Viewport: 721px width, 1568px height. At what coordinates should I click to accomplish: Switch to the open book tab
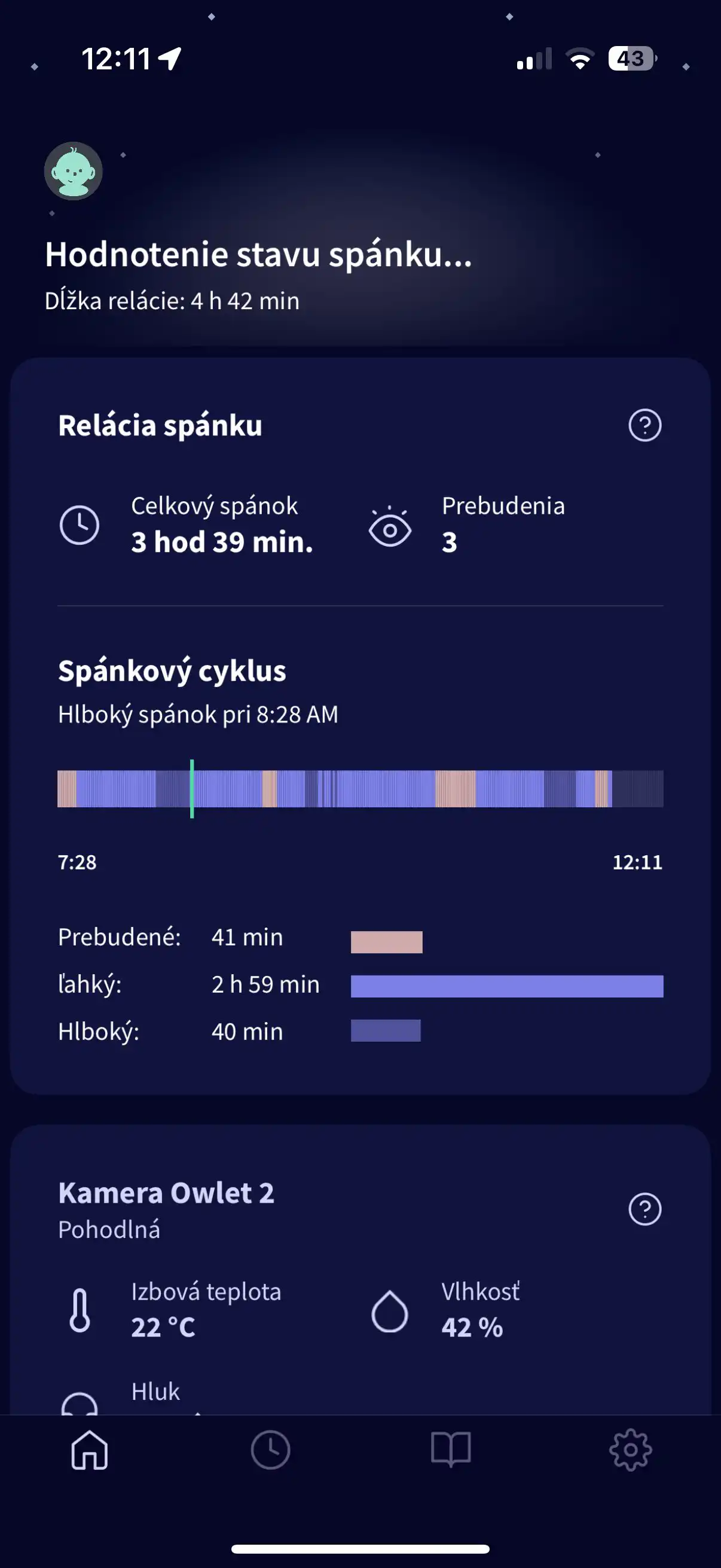coord(450,1450)
